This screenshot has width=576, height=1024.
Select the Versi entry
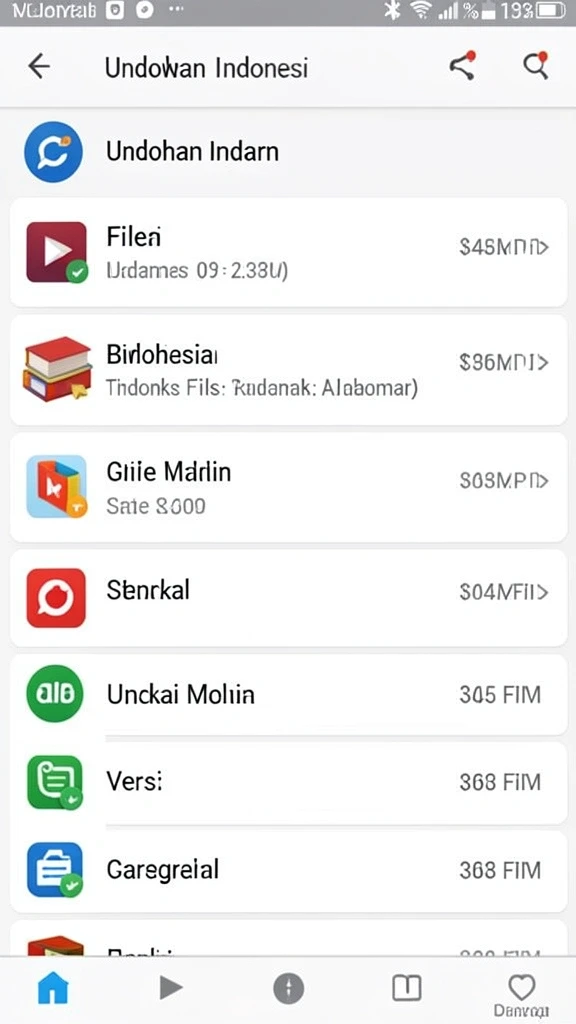pos(288,782)
